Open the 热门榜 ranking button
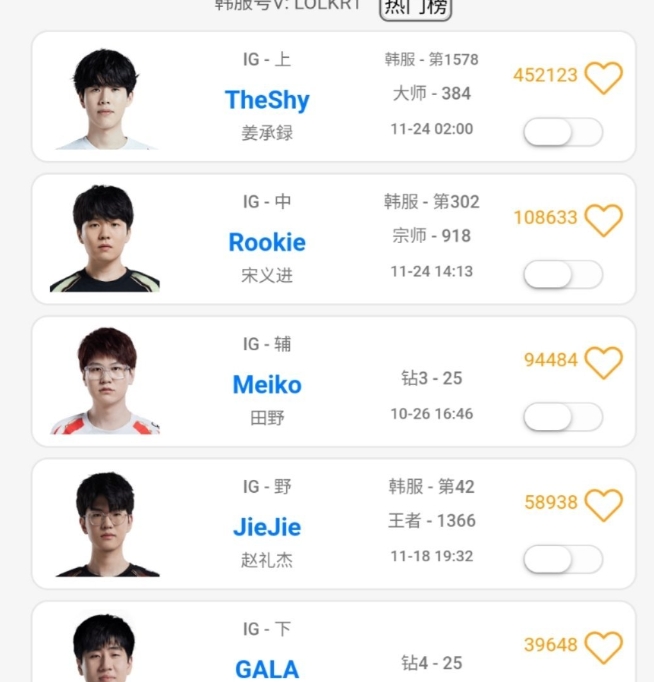 [415, 8]
